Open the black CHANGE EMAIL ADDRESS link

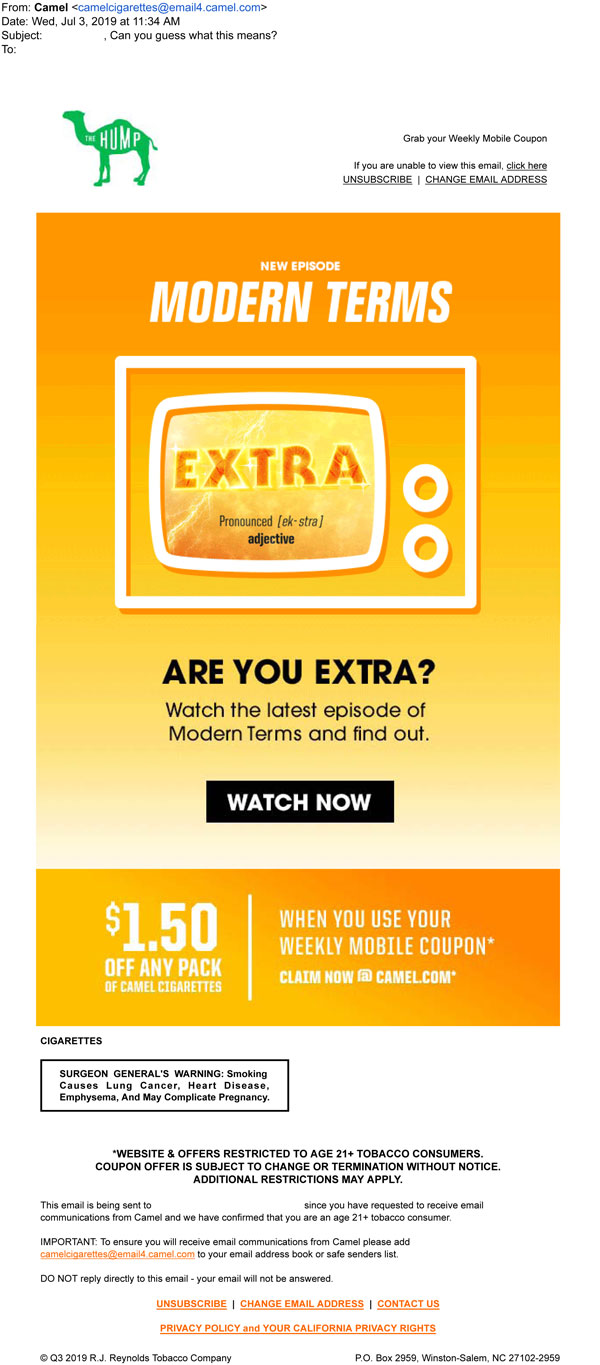(x=486, y=180)
